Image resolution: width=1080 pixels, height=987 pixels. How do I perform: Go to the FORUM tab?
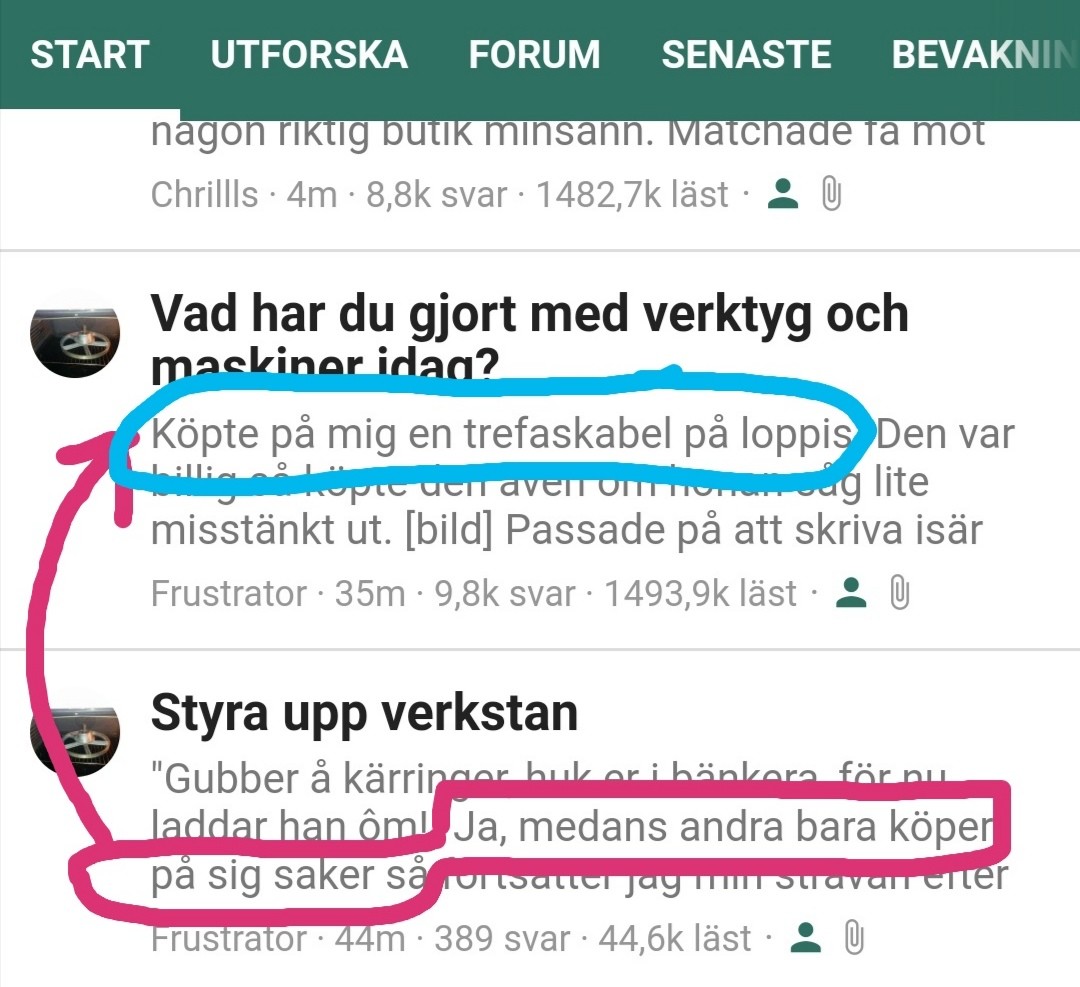(x=534, y=54)
